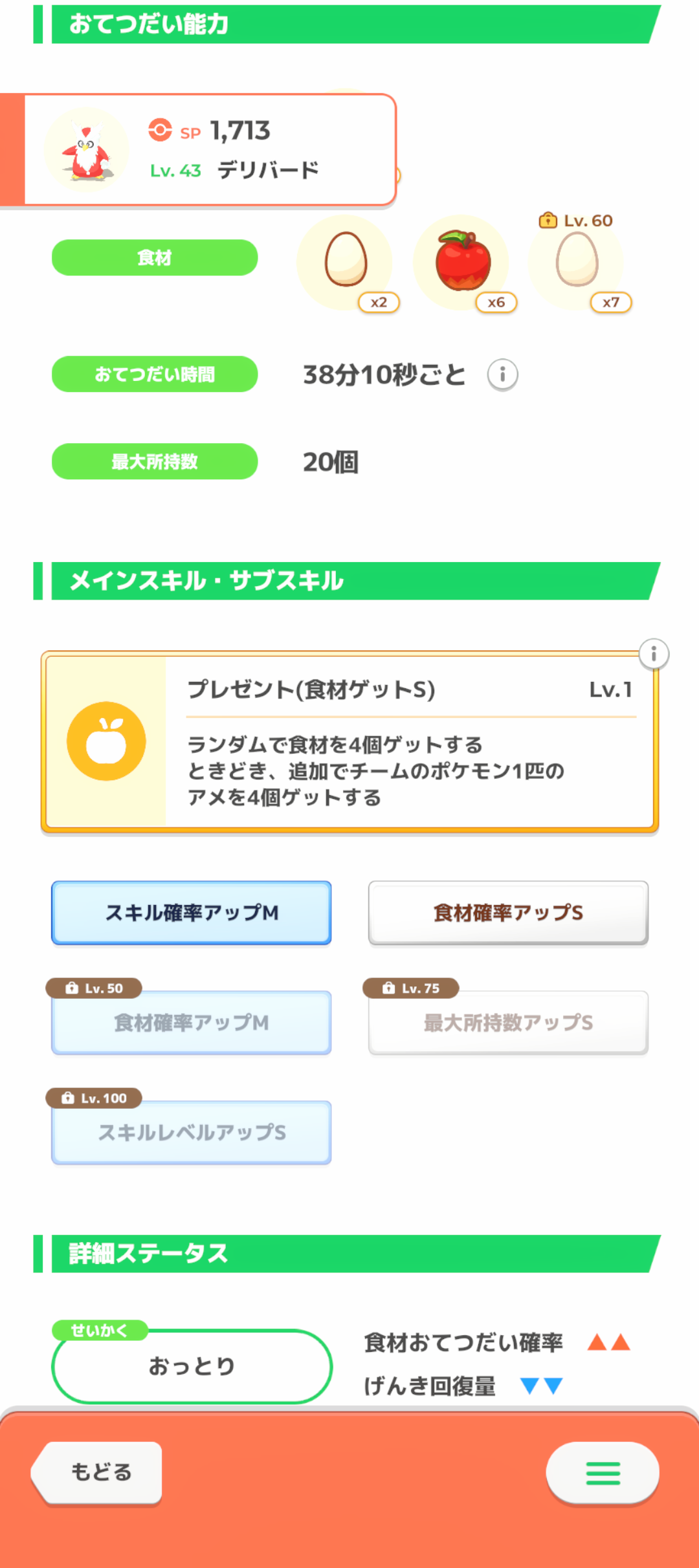This screenshot has height=1568, width=699.
Task: Tap the もどる back button
Action: [98, 1472]
